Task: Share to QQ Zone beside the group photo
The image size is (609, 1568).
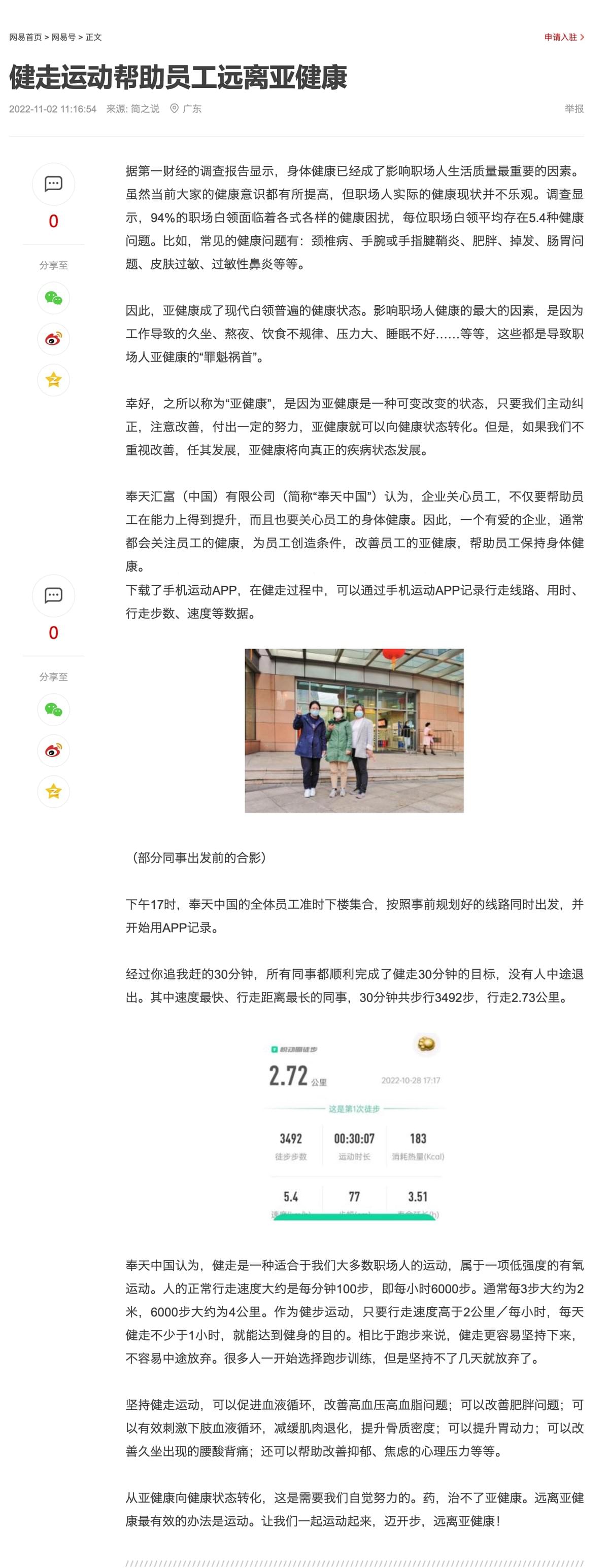Action: point(54,791)
